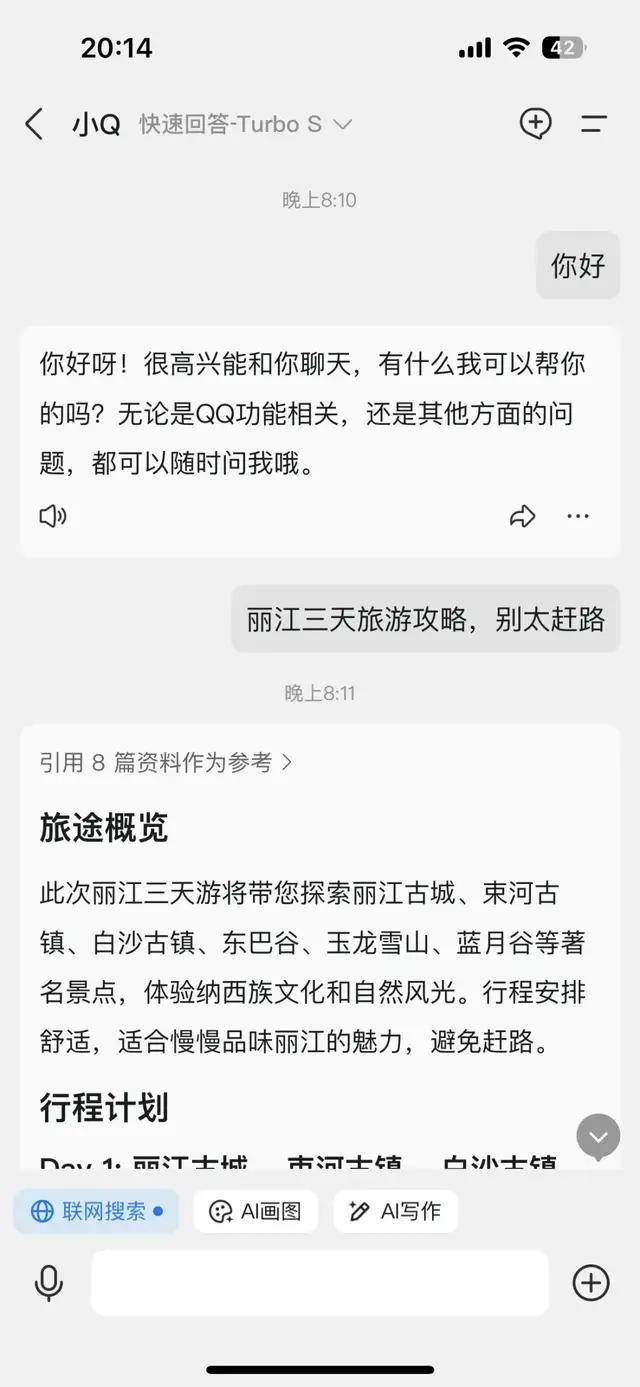Open 引用 8 篇资料作为参考 sources

coord(166,762)
